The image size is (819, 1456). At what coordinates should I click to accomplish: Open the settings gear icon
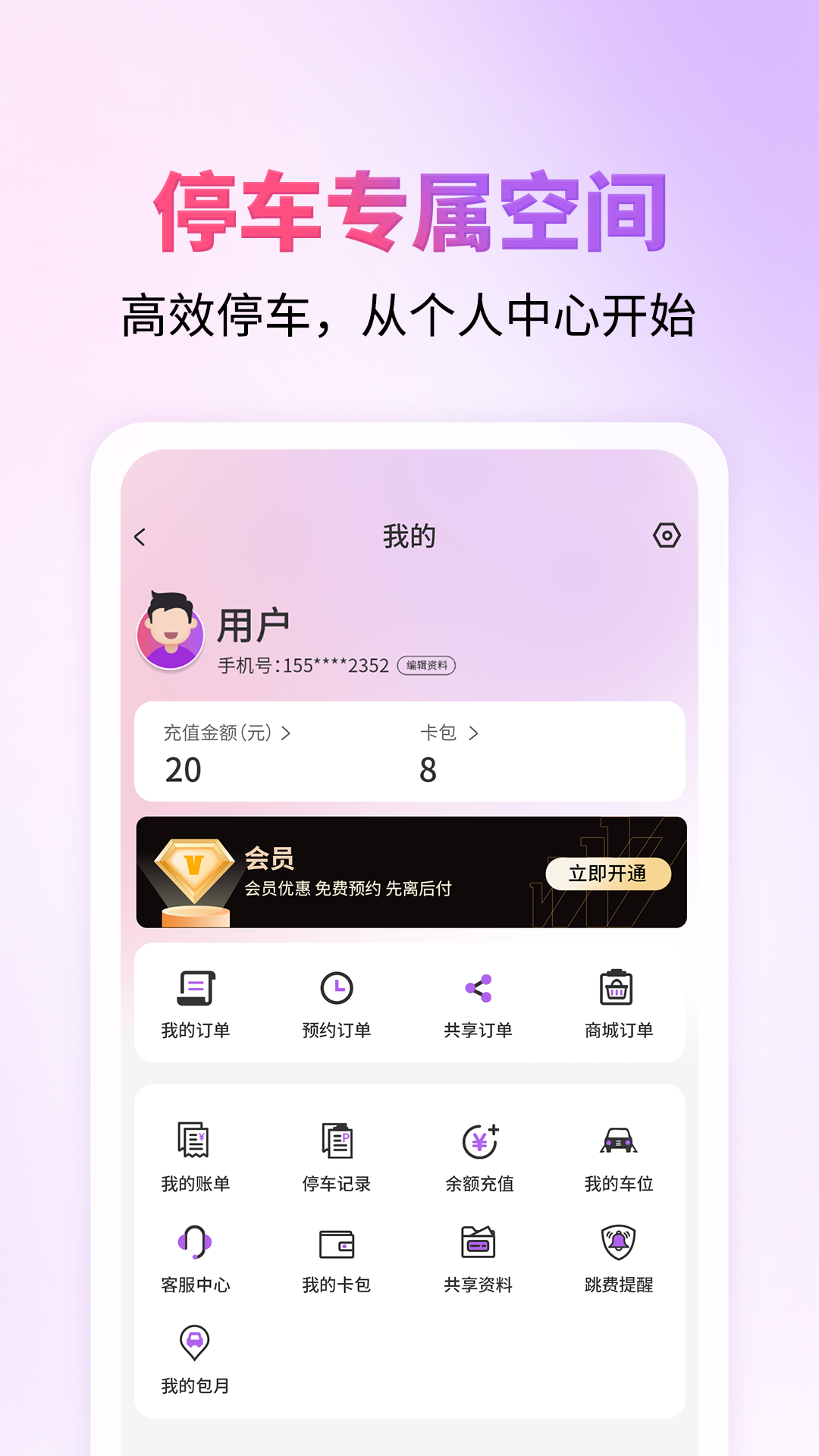click(x=667, y=536)
